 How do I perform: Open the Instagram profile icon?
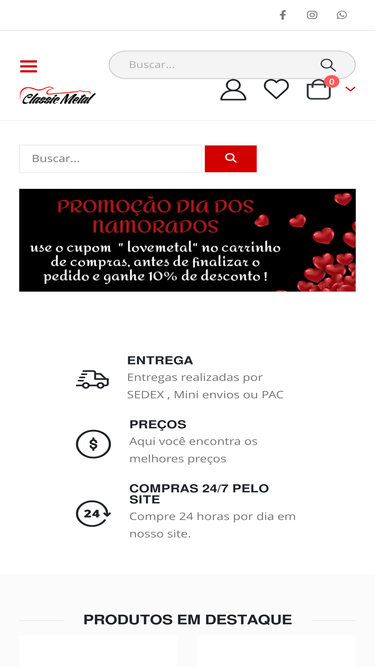click(x=312, y=15)
